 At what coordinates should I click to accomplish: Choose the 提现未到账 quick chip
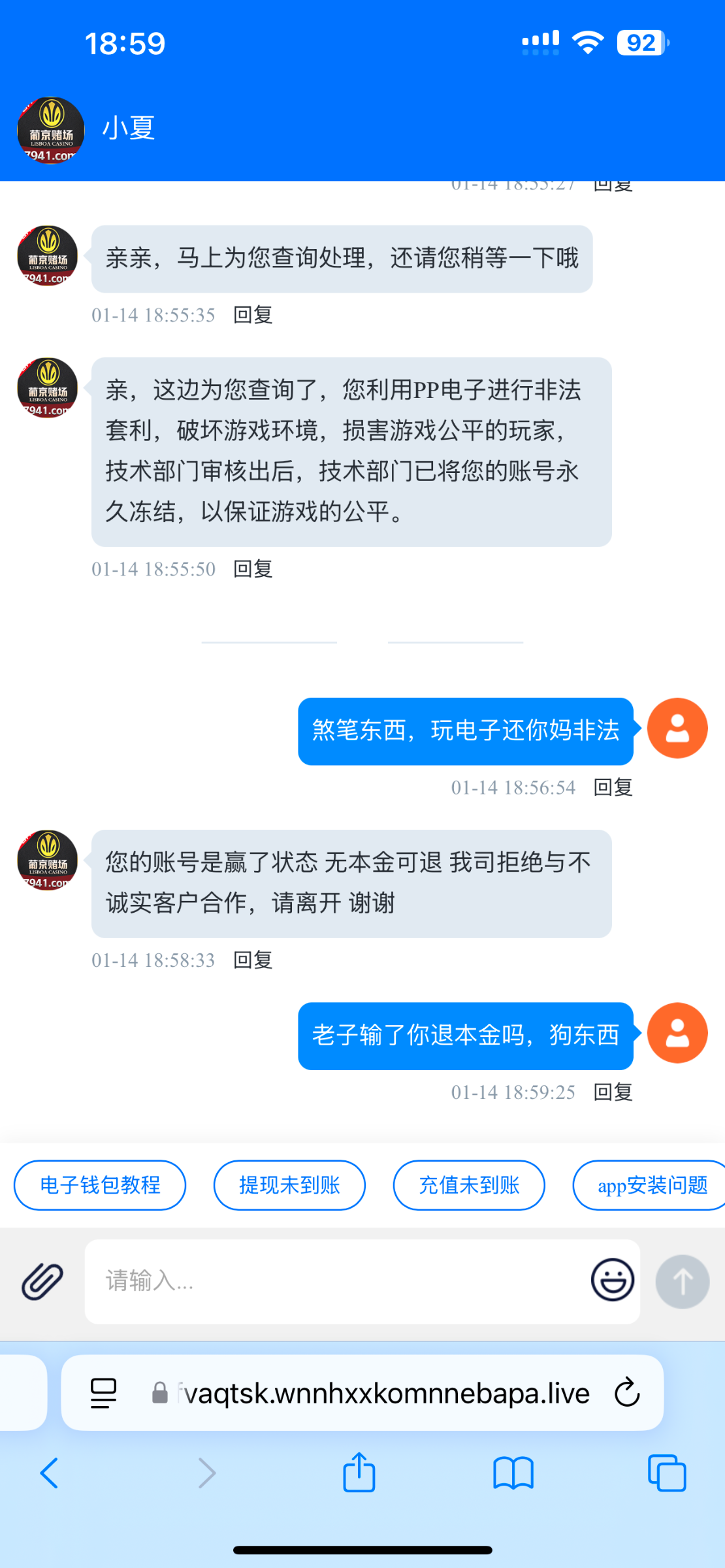point(289,1185)
